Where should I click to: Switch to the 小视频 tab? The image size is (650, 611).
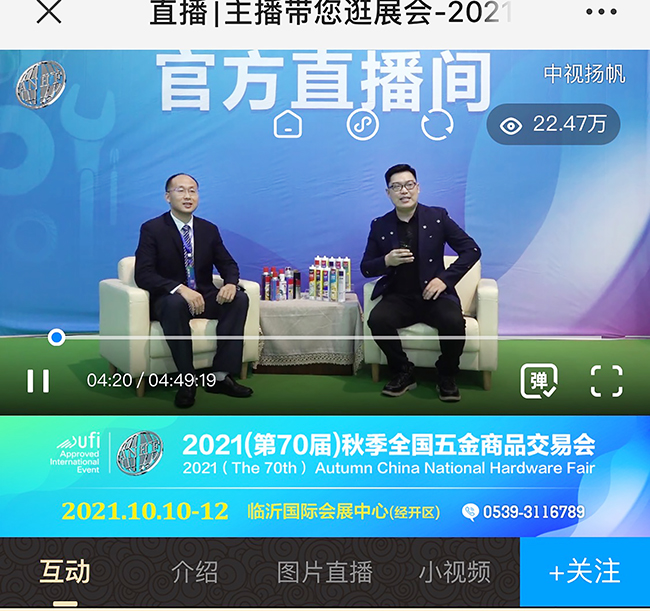(454, 572)
